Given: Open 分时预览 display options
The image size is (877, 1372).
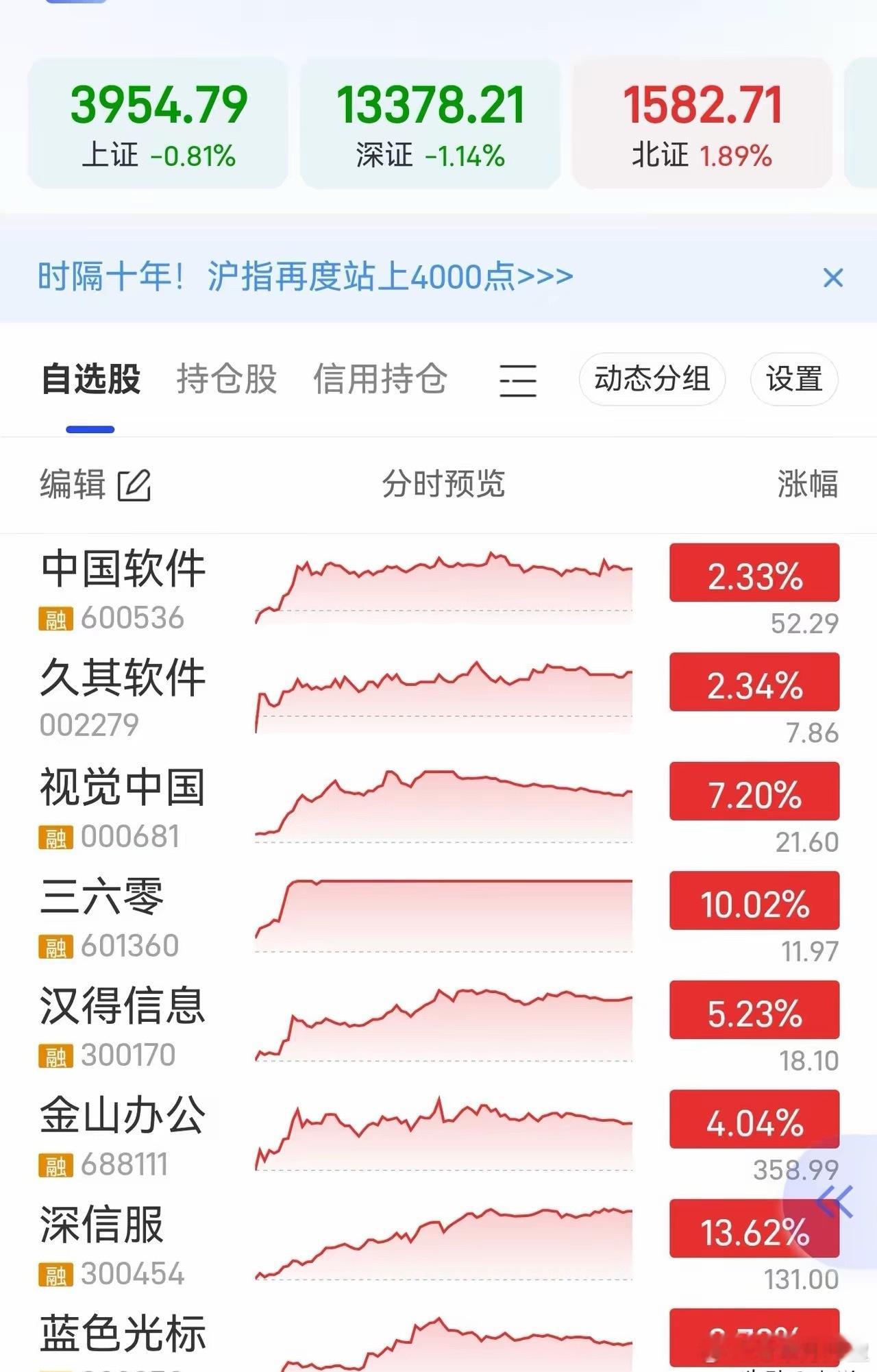Looking at the screenshot, I should (x=444, y=485).
